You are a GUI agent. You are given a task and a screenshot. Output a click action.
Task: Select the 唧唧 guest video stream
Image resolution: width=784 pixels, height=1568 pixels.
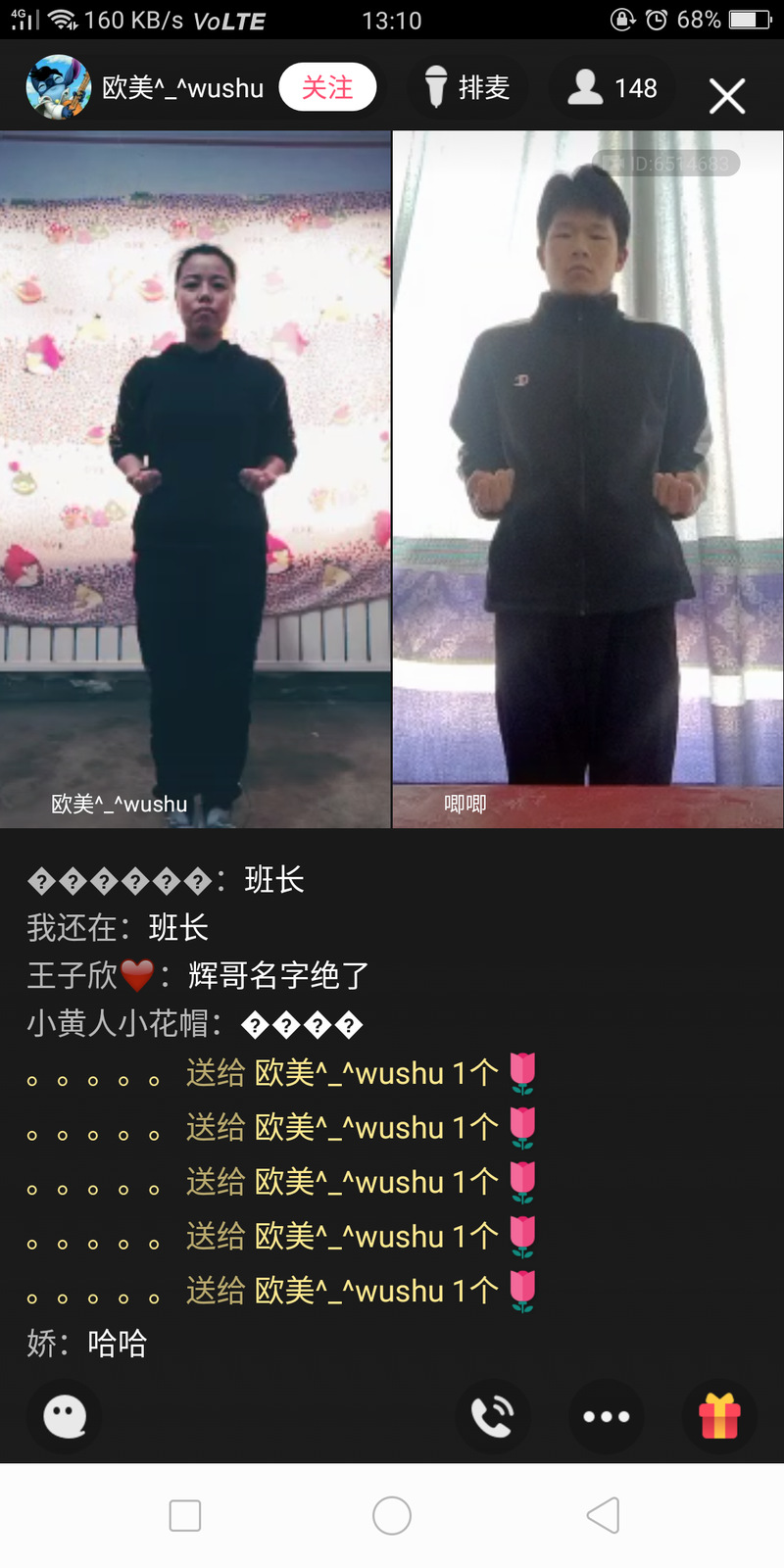click(588, 478)
